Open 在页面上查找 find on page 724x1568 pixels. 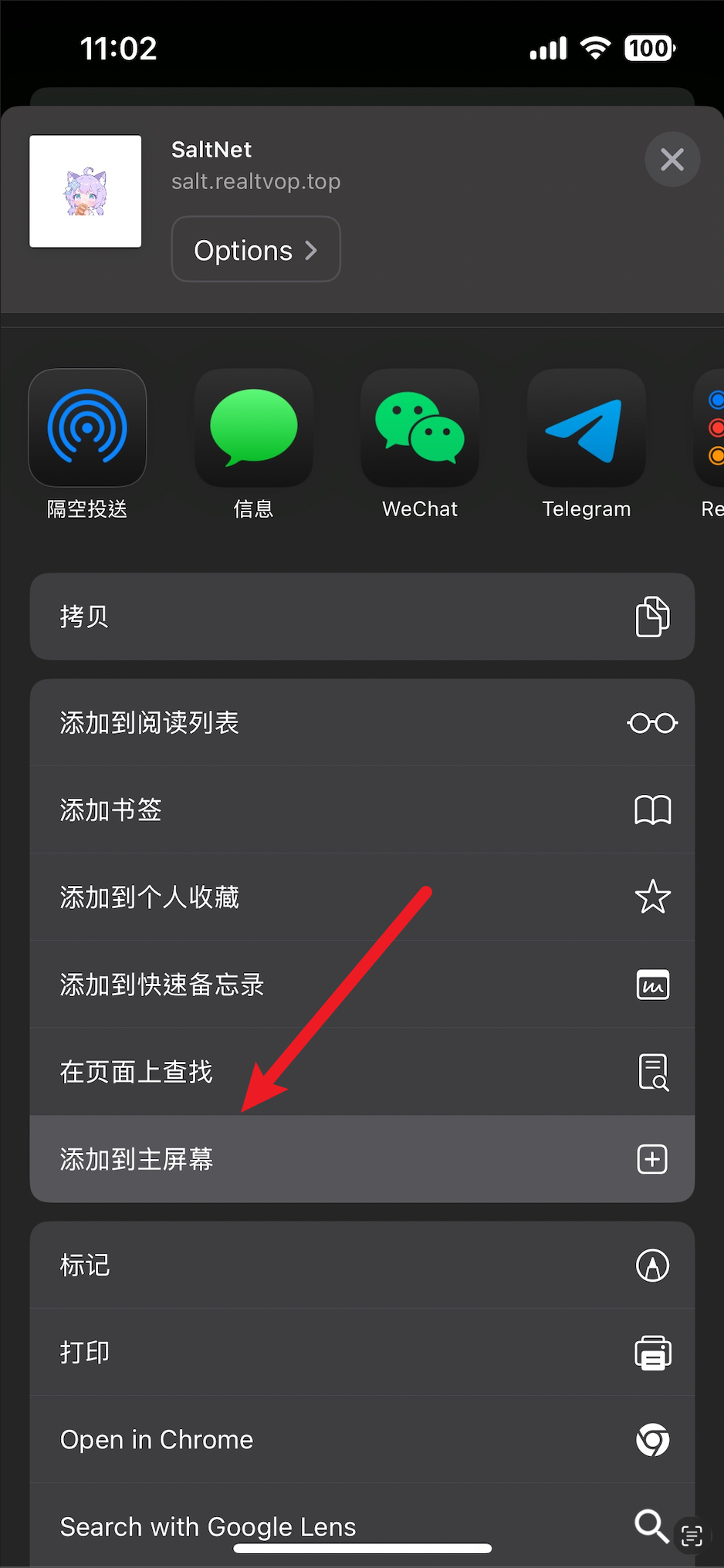(x=362, y=1072)
